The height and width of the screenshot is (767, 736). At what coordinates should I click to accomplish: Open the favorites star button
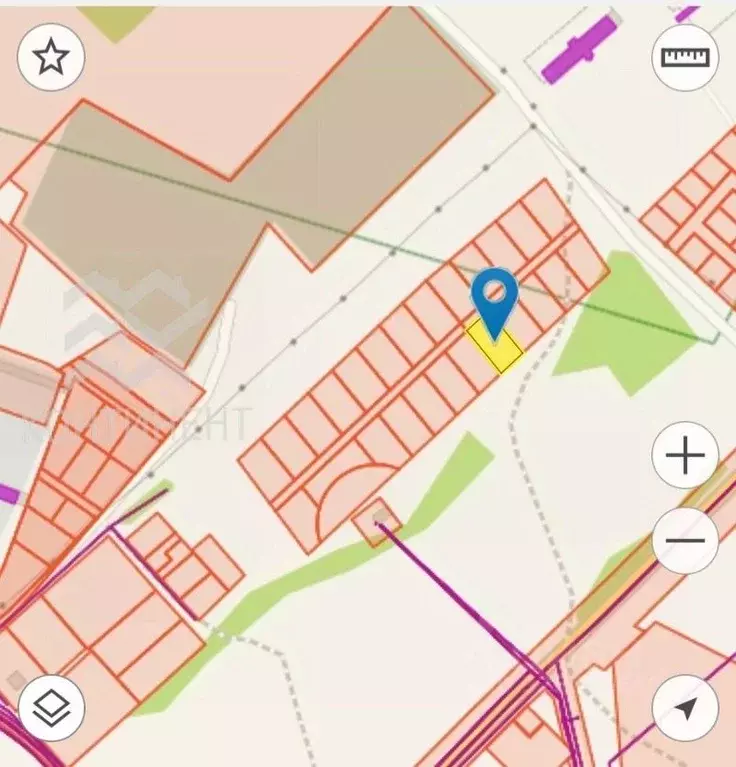point(51,57)
